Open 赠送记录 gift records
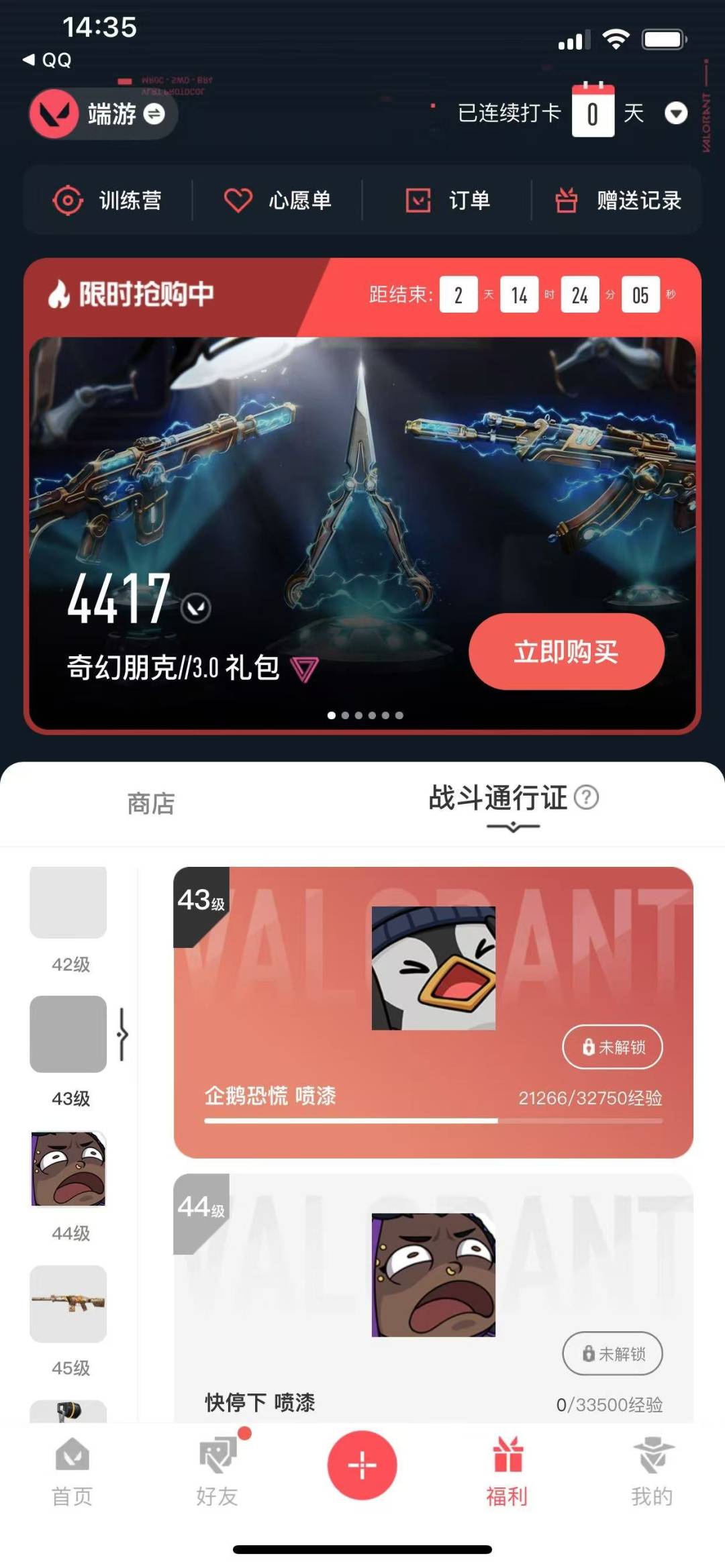 click(x=618, y=201)
